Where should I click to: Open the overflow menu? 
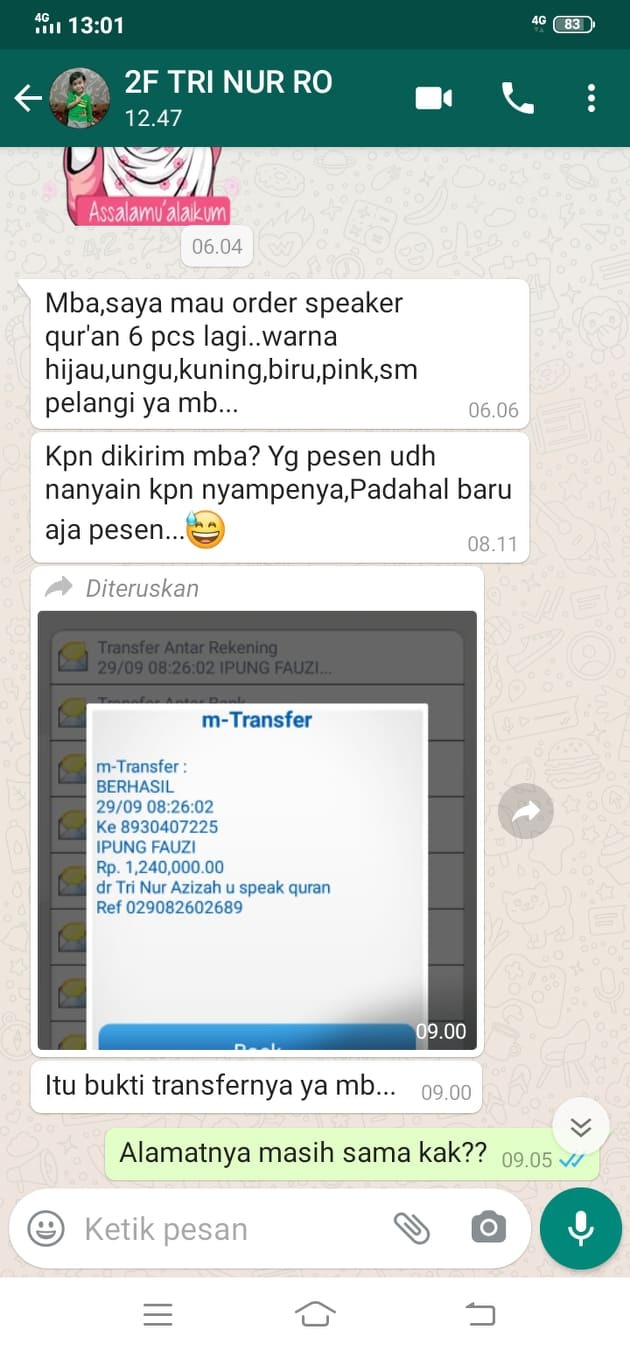(x=592, y=98)
